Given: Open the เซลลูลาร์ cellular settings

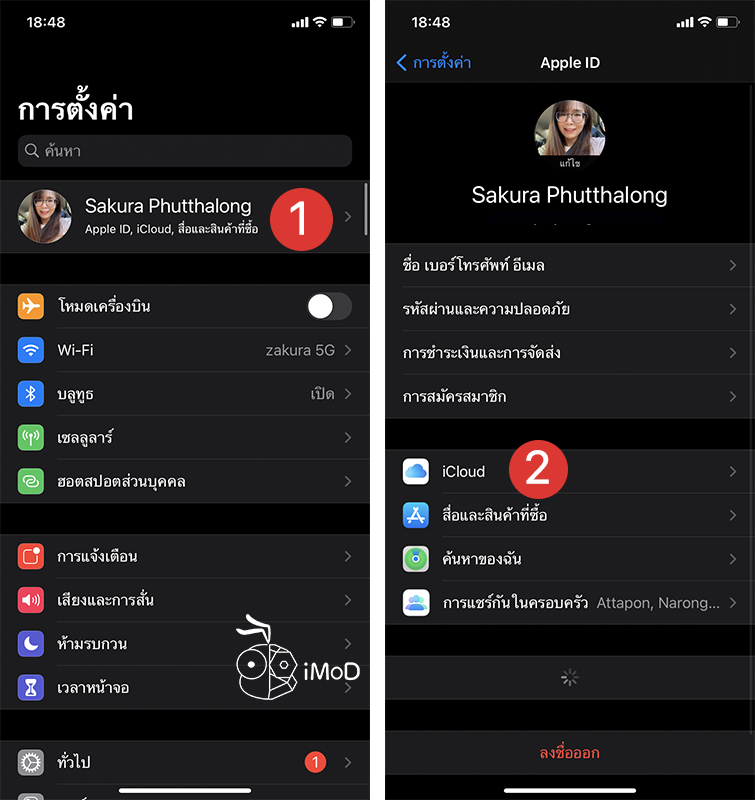Looking at the screenshot, I should 185,438.
